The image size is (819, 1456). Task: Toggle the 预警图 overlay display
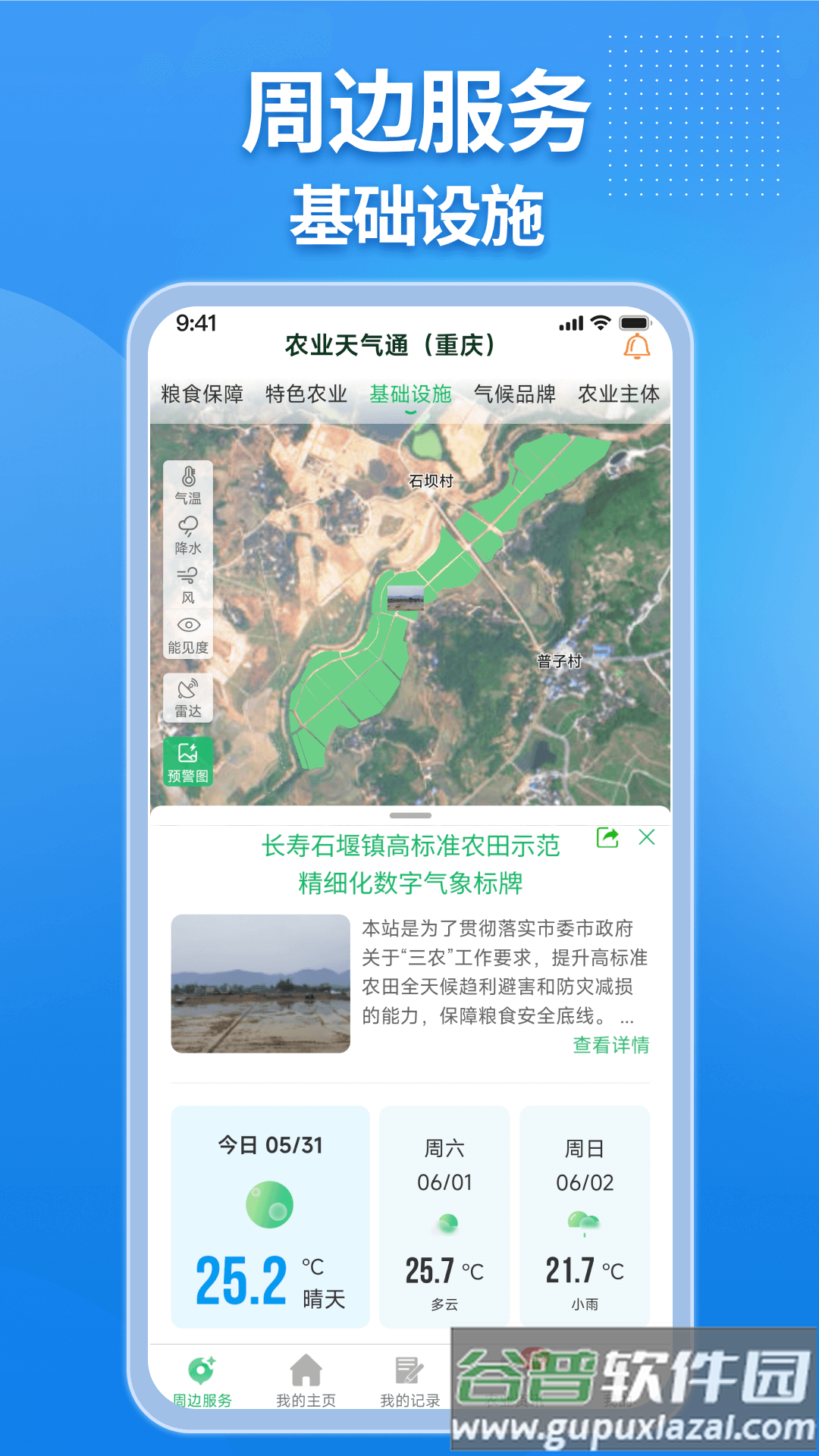189,761
